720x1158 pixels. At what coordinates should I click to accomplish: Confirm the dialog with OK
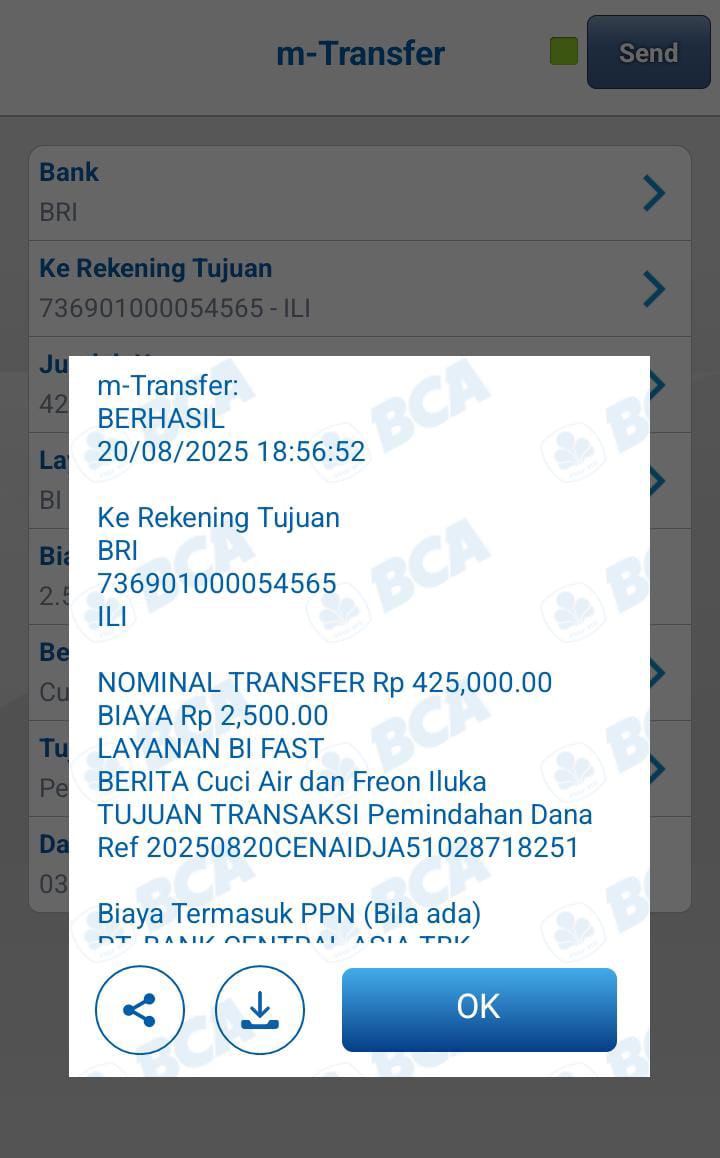479,1008
